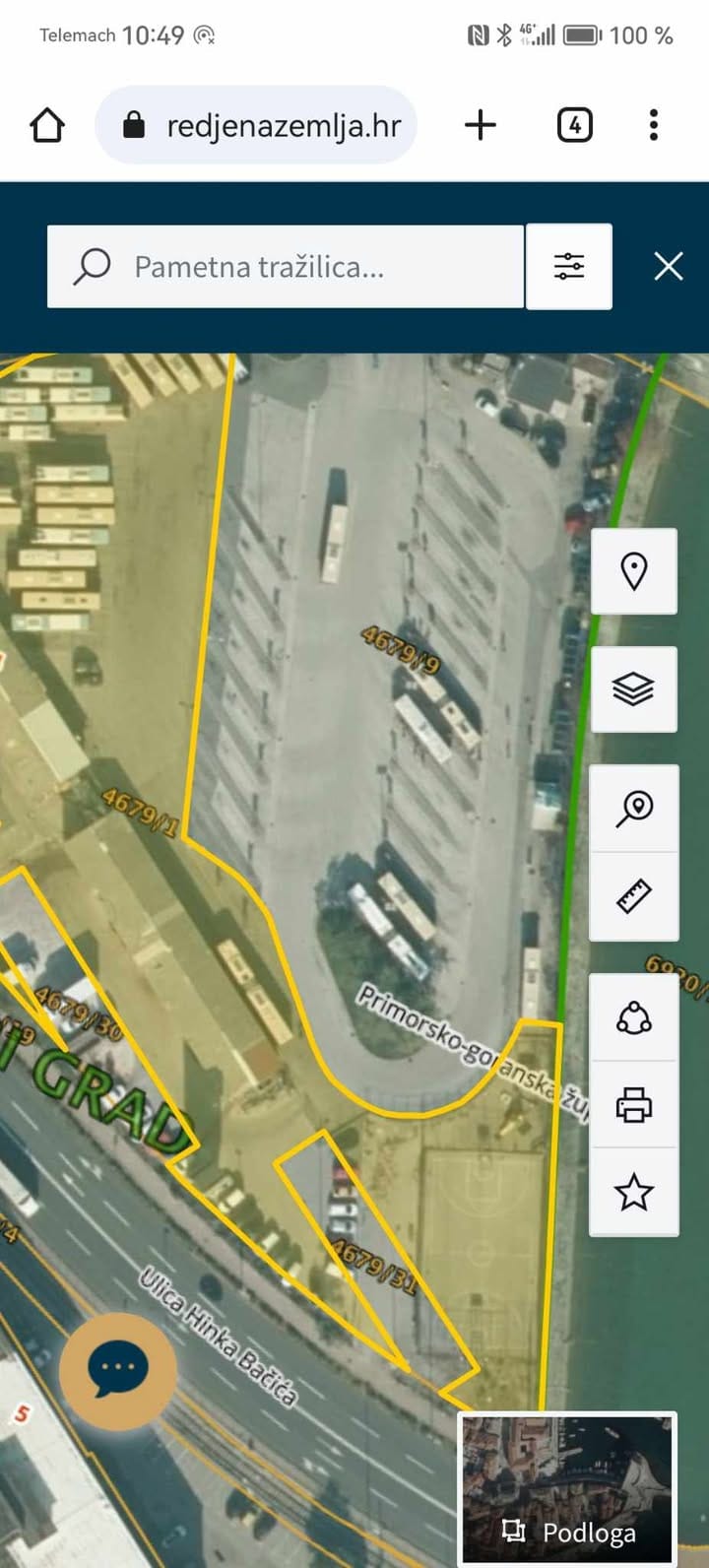709x1568 pixels.
Task: Open the locate-on-map search tool
Action: (x=634, y=809)
